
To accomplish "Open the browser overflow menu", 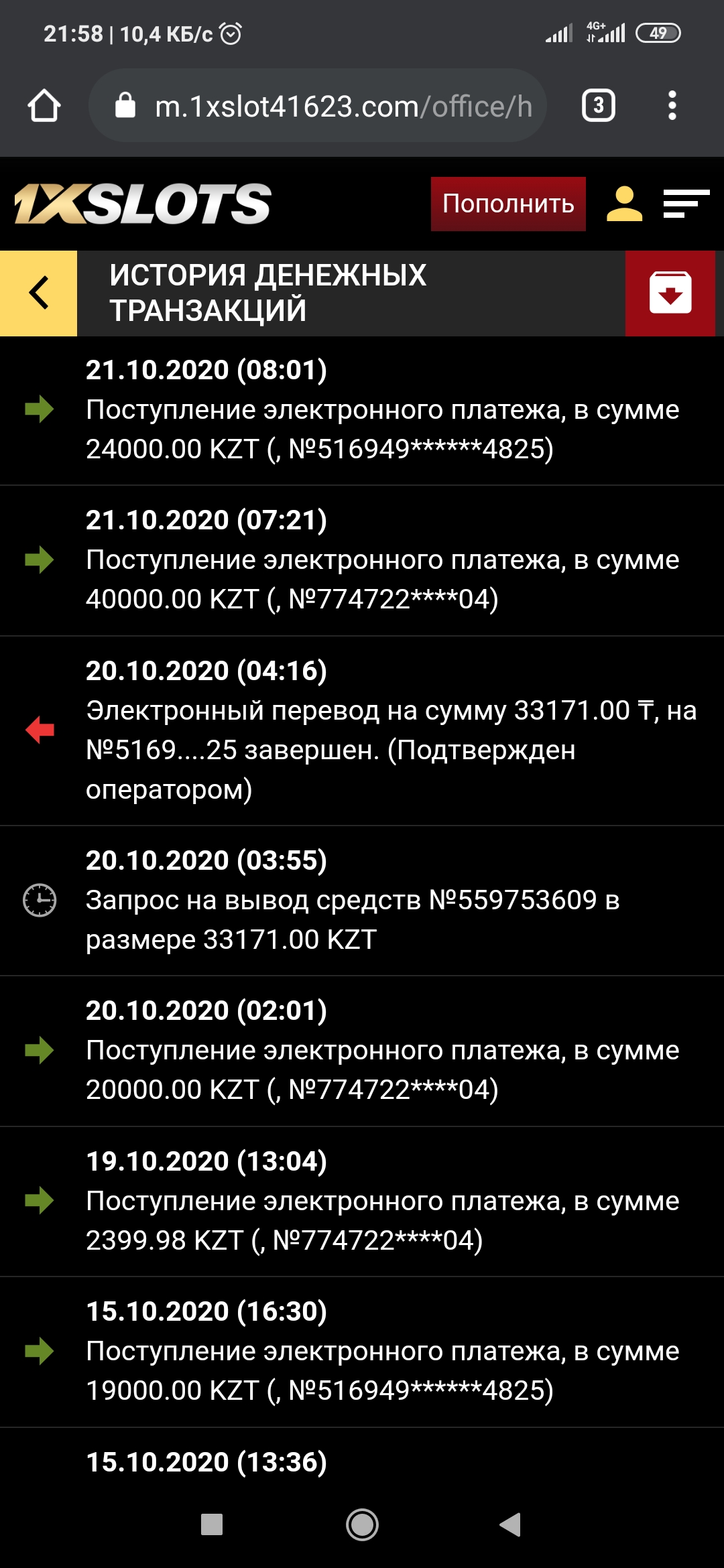I will click(x=672, y=106).
